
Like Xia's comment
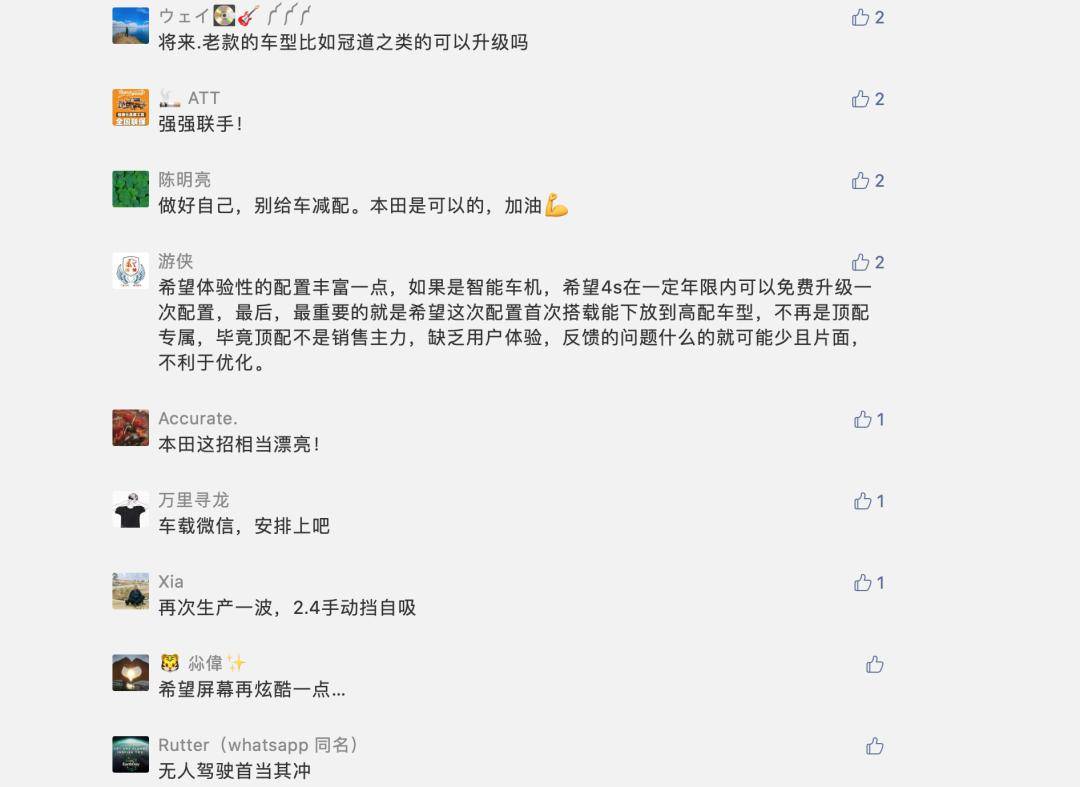(863, 583)
